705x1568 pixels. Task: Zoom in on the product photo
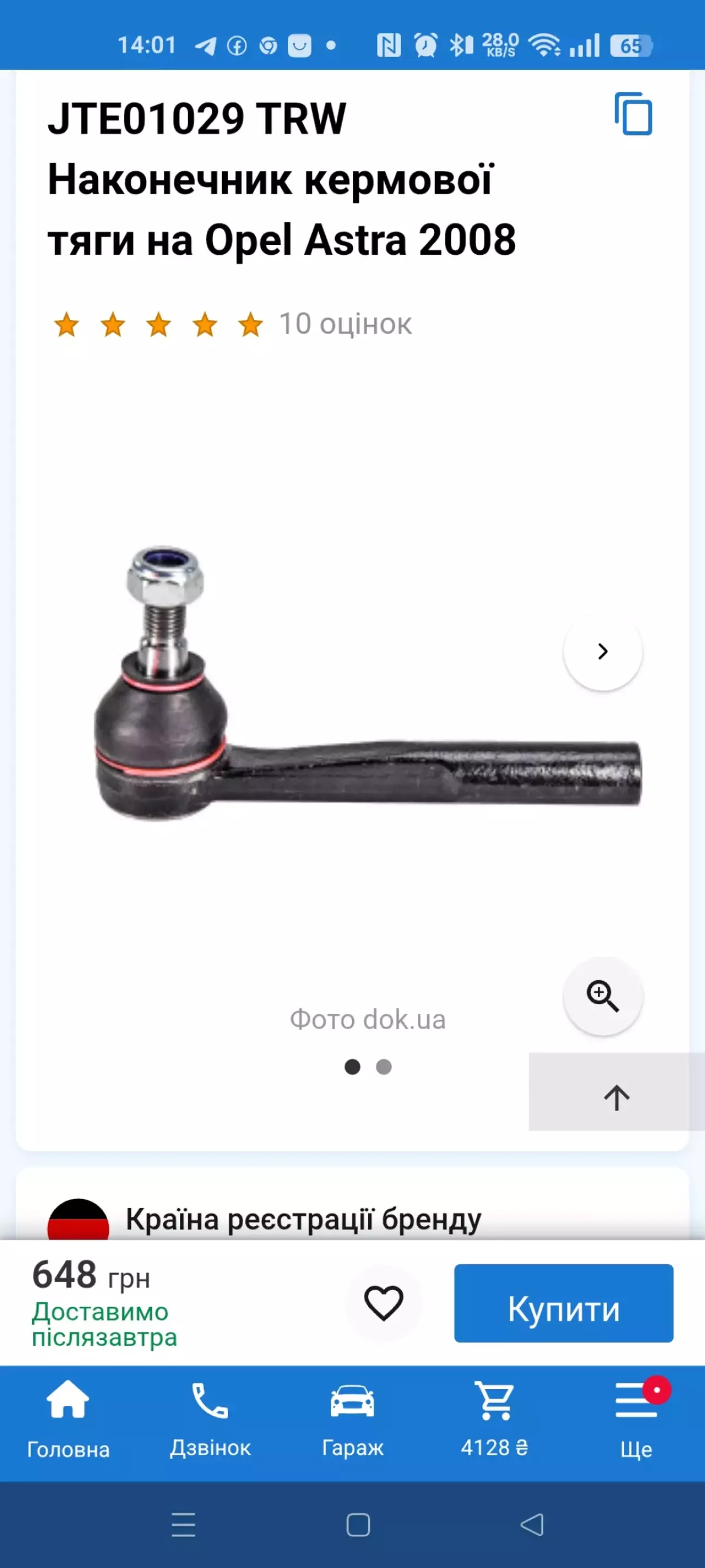click(x=602, y=996)
